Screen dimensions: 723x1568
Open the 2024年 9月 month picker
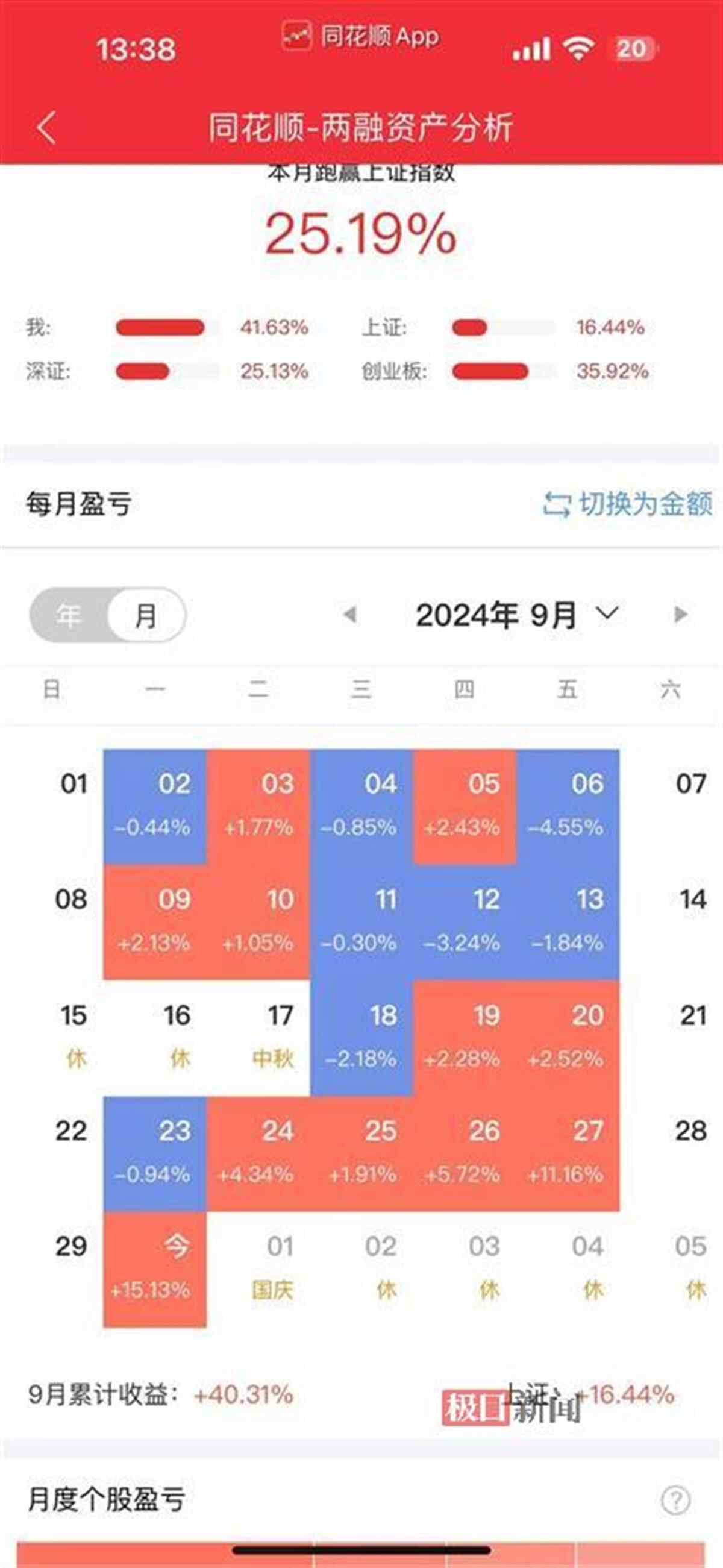coord(517,614)
